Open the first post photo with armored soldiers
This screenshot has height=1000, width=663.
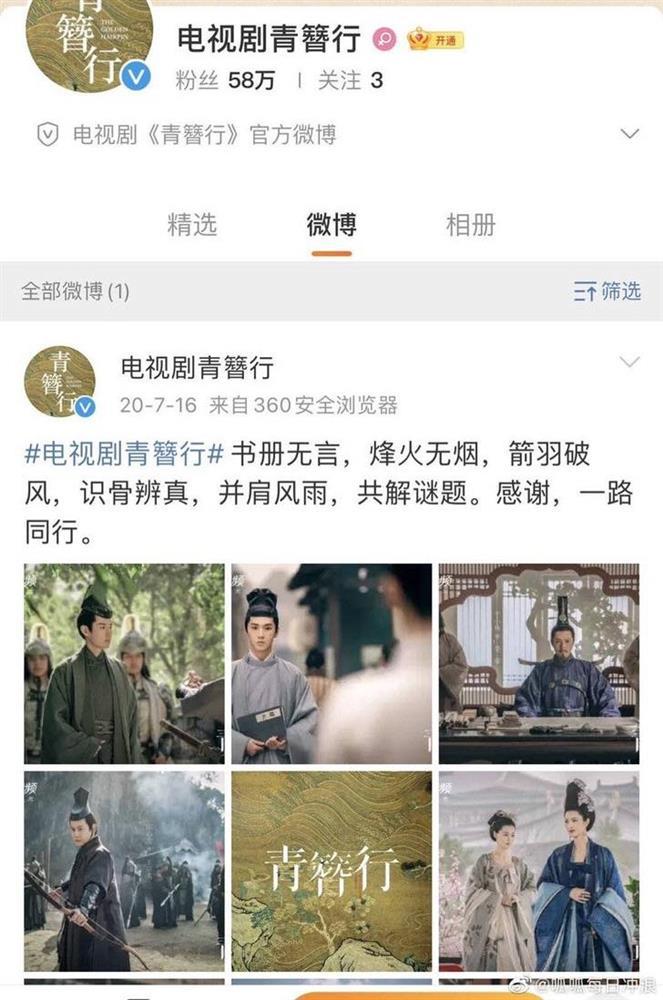pyautogui.click(x=124, y=663)
